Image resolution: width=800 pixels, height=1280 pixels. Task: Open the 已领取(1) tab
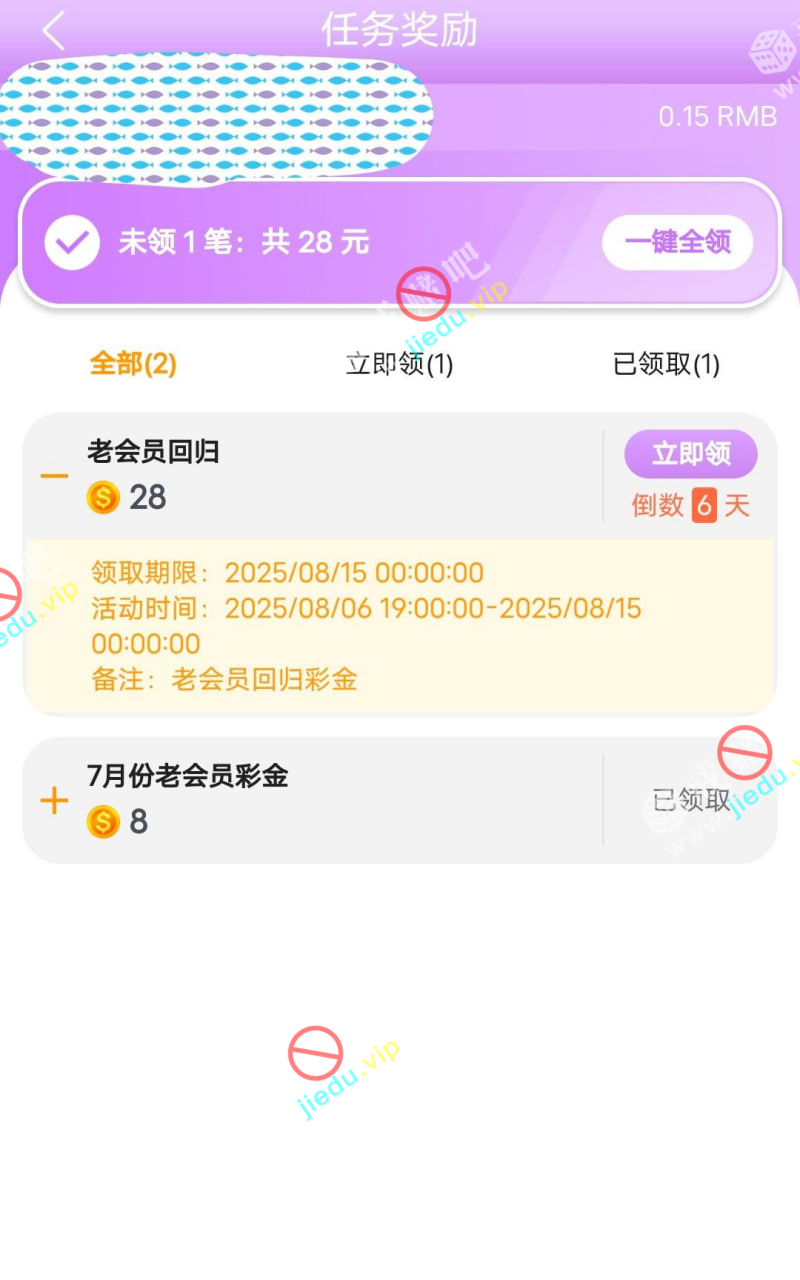pos(666,364)
